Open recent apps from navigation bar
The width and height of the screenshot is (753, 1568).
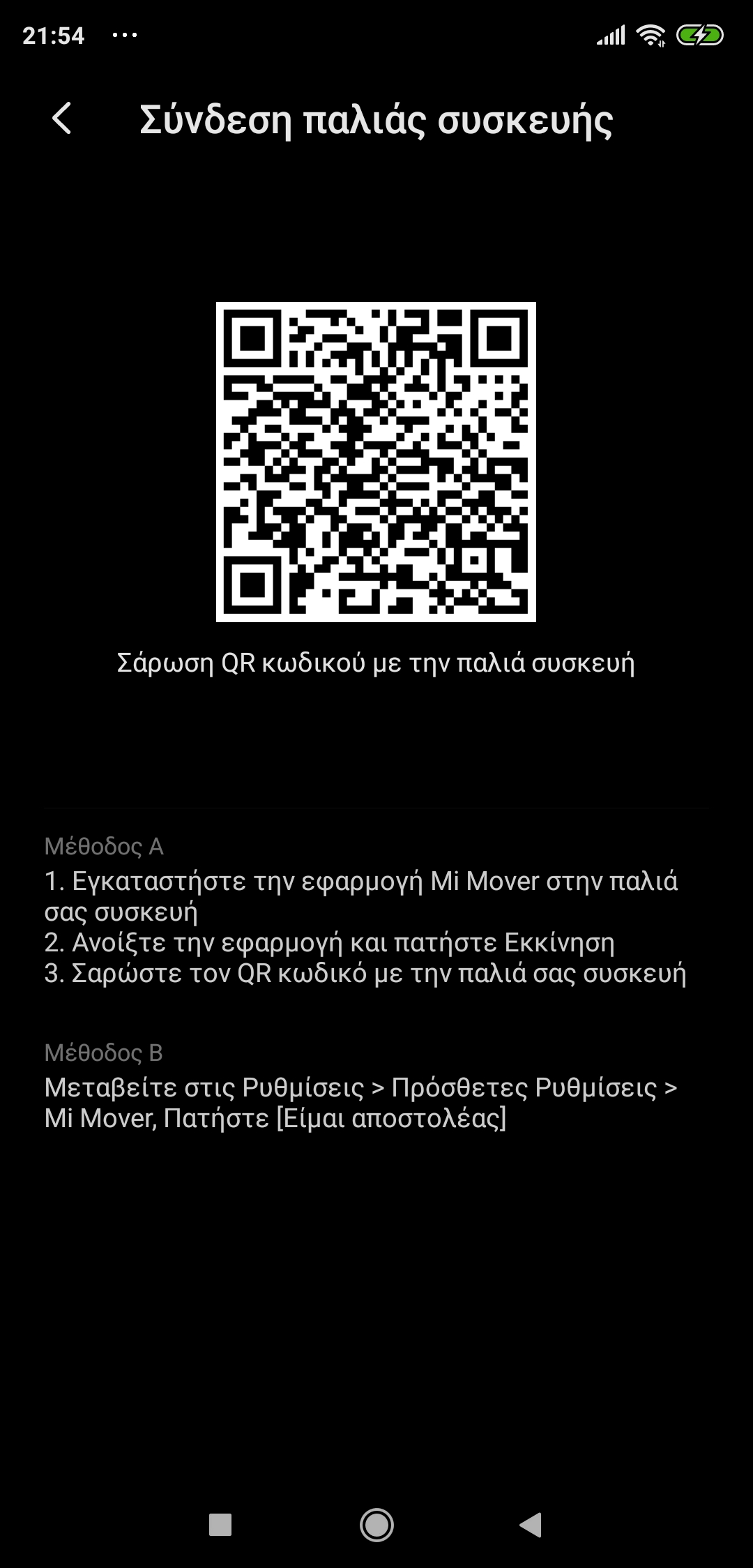coord(220,1524)
